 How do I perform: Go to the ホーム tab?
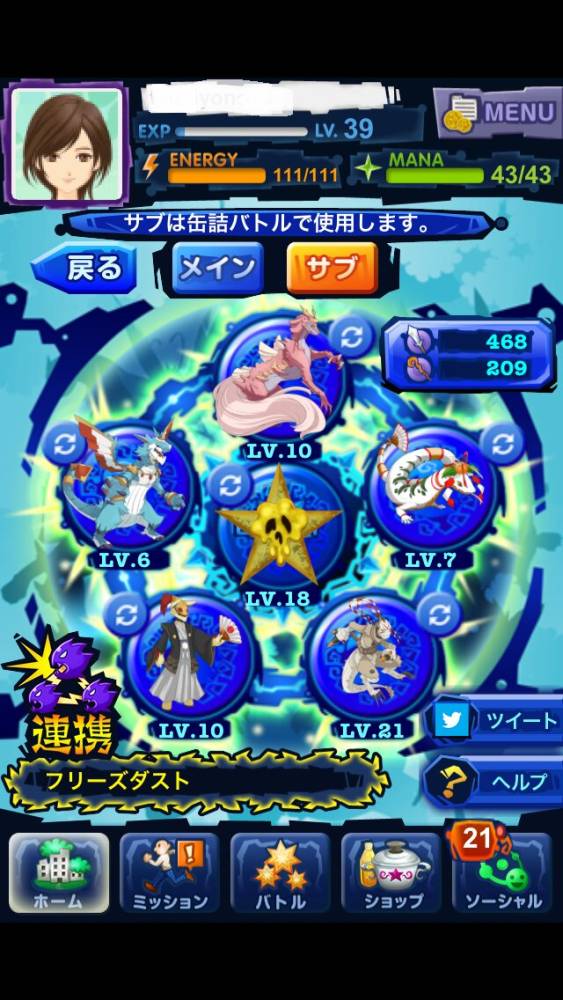(59, 872)
